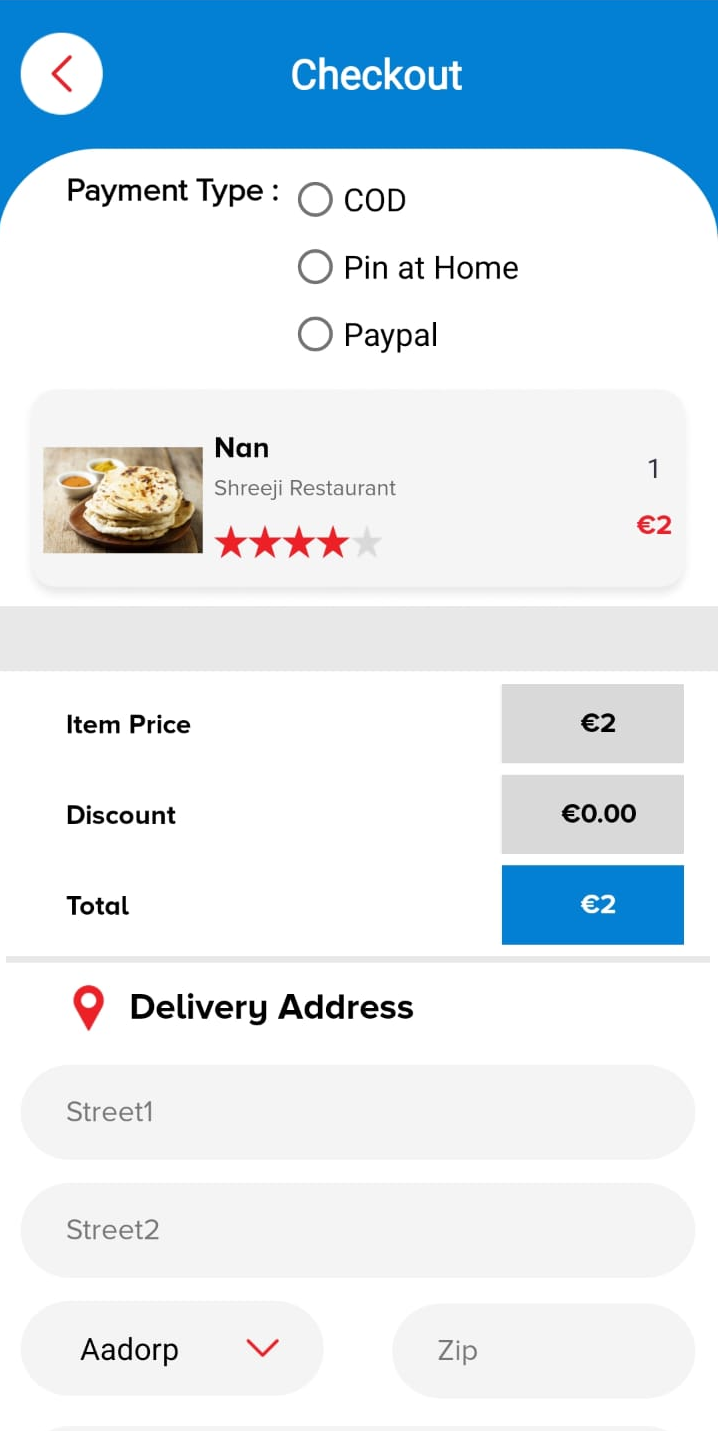Screen dimensions: 718x1431
Task: Focus the Street2 input field
Action: (358, 1230)
